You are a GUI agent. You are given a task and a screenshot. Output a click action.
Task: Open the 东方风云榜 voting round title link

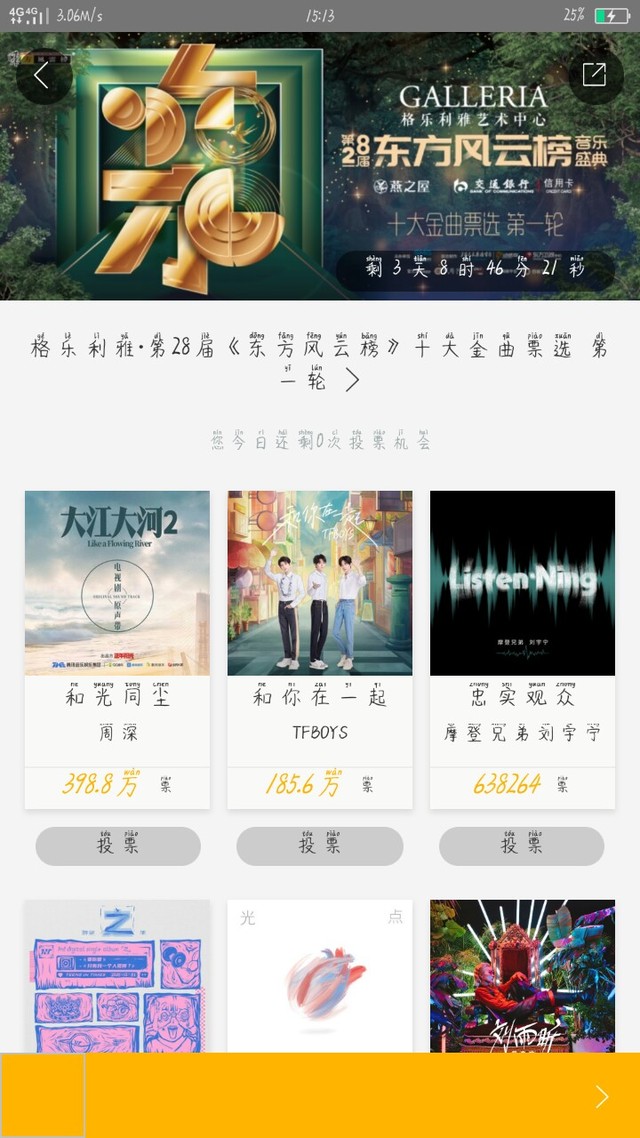[x=319, y=364]
